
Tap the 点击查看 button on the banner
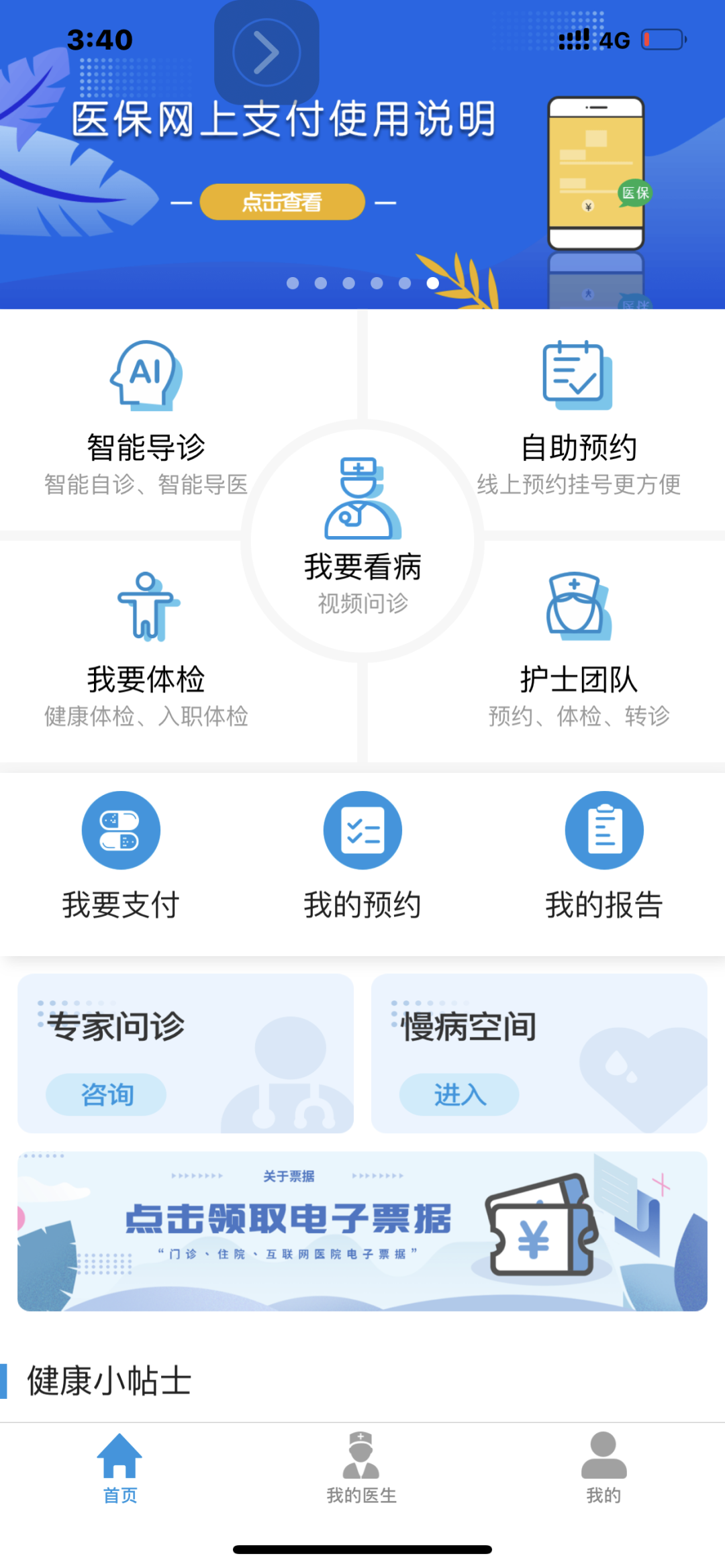[282, 201]
